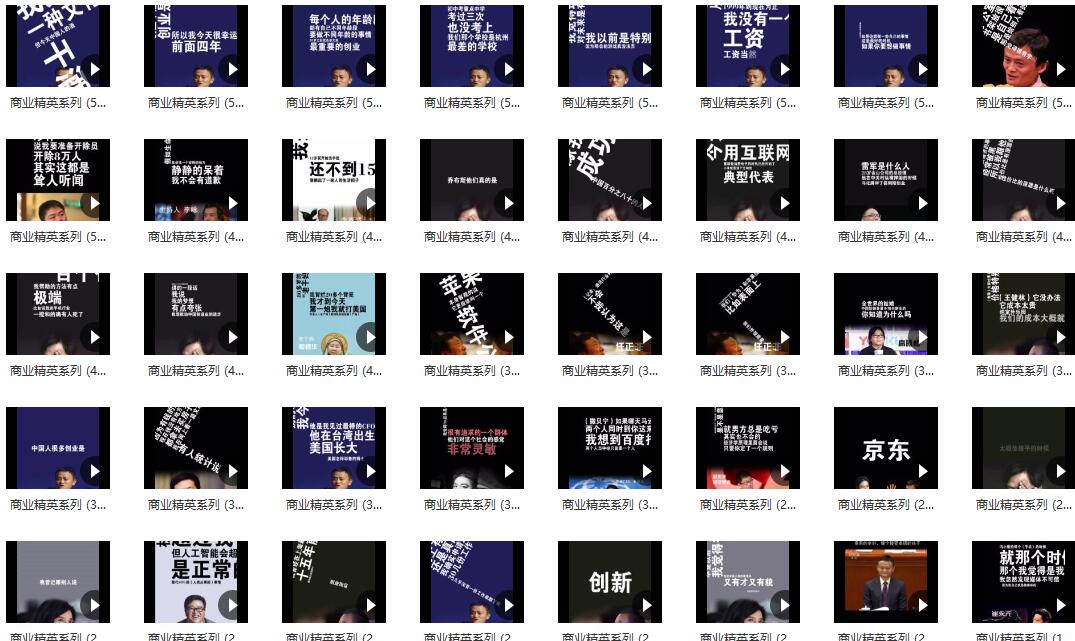Open the video reading '你知道为什么吗'
This screenshot has width=1075, height=641.
(886, 314)
